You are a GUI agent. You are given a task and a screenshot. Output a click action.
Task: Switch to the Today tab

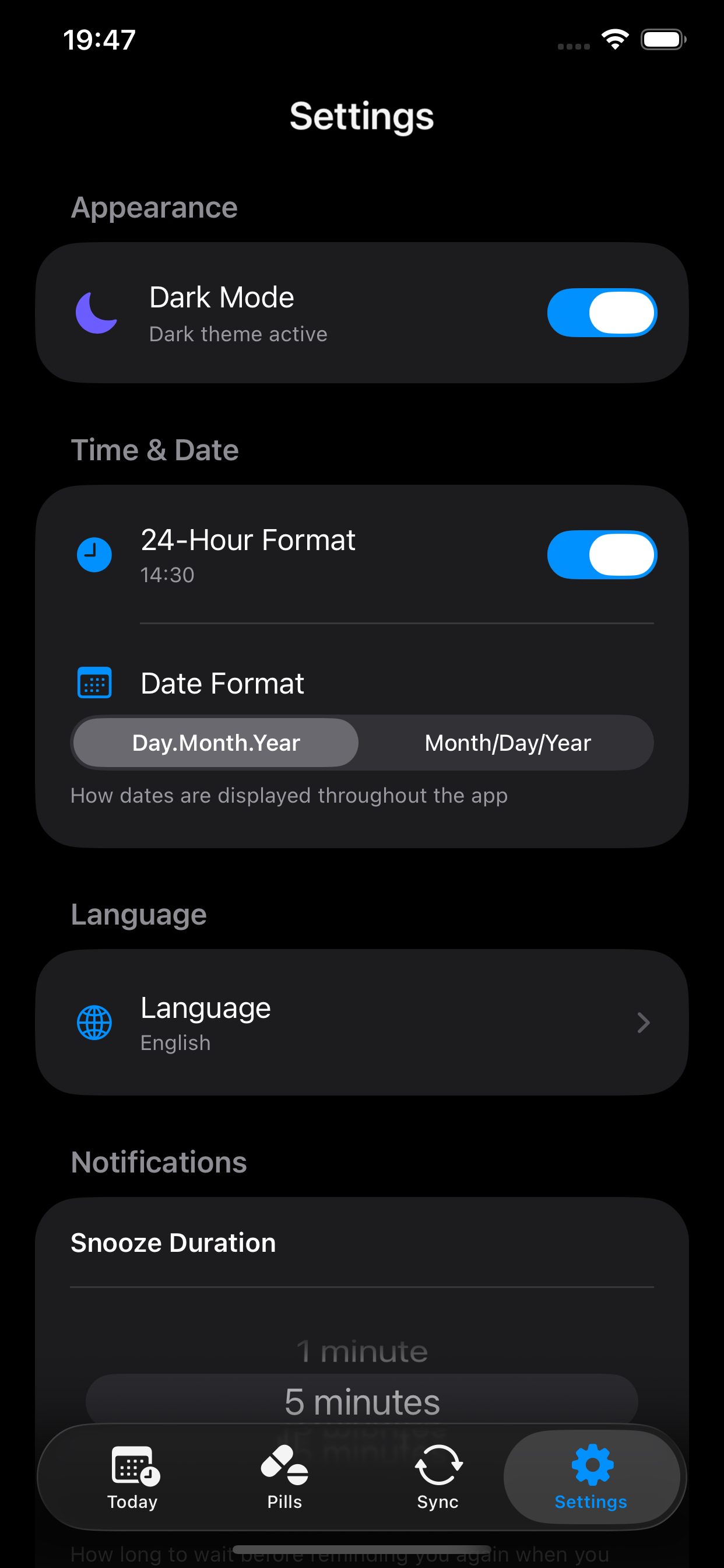click(x=133, y=1479)
